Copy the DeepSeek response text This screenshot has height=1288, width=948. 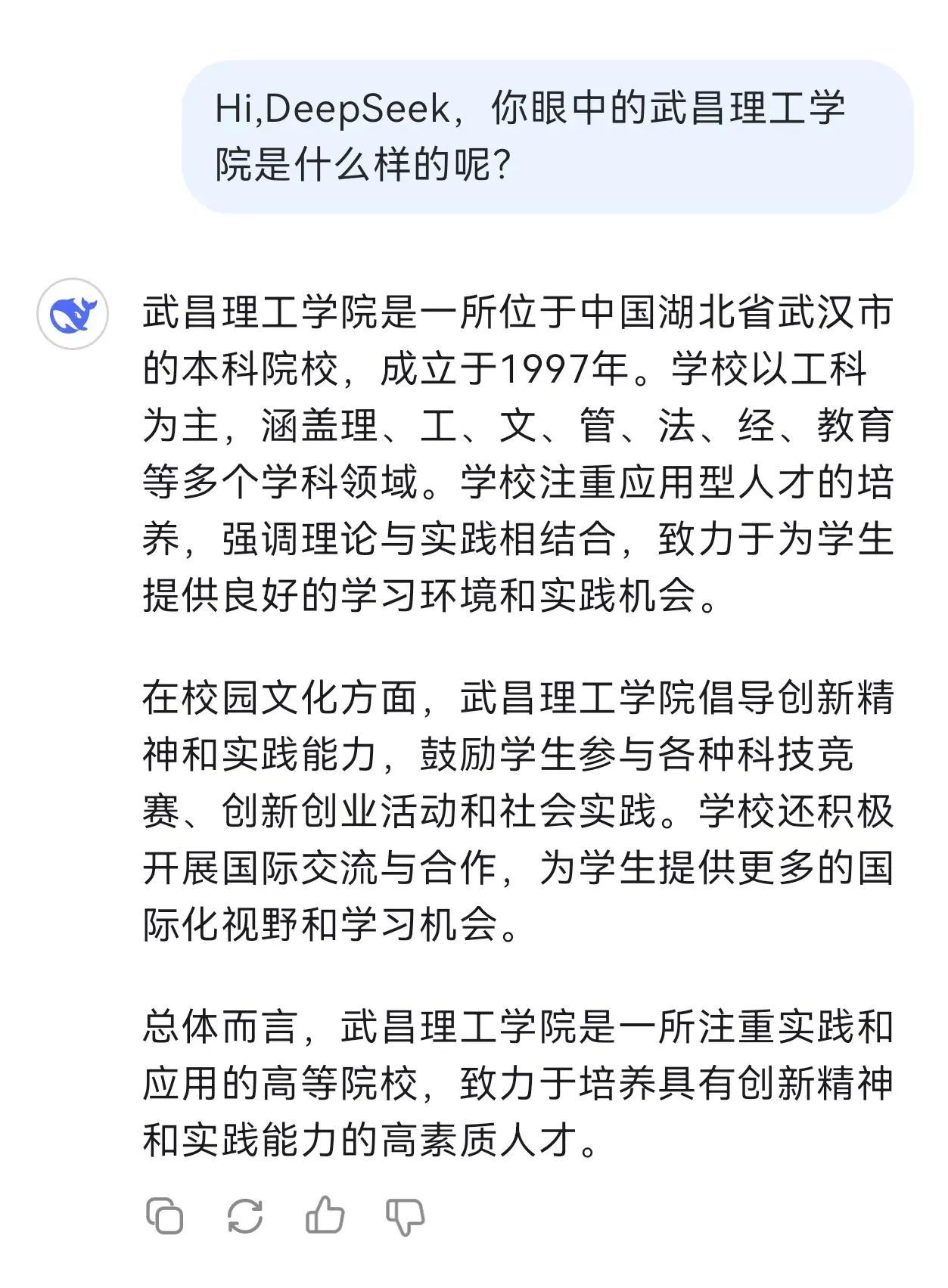(164, 1217)
